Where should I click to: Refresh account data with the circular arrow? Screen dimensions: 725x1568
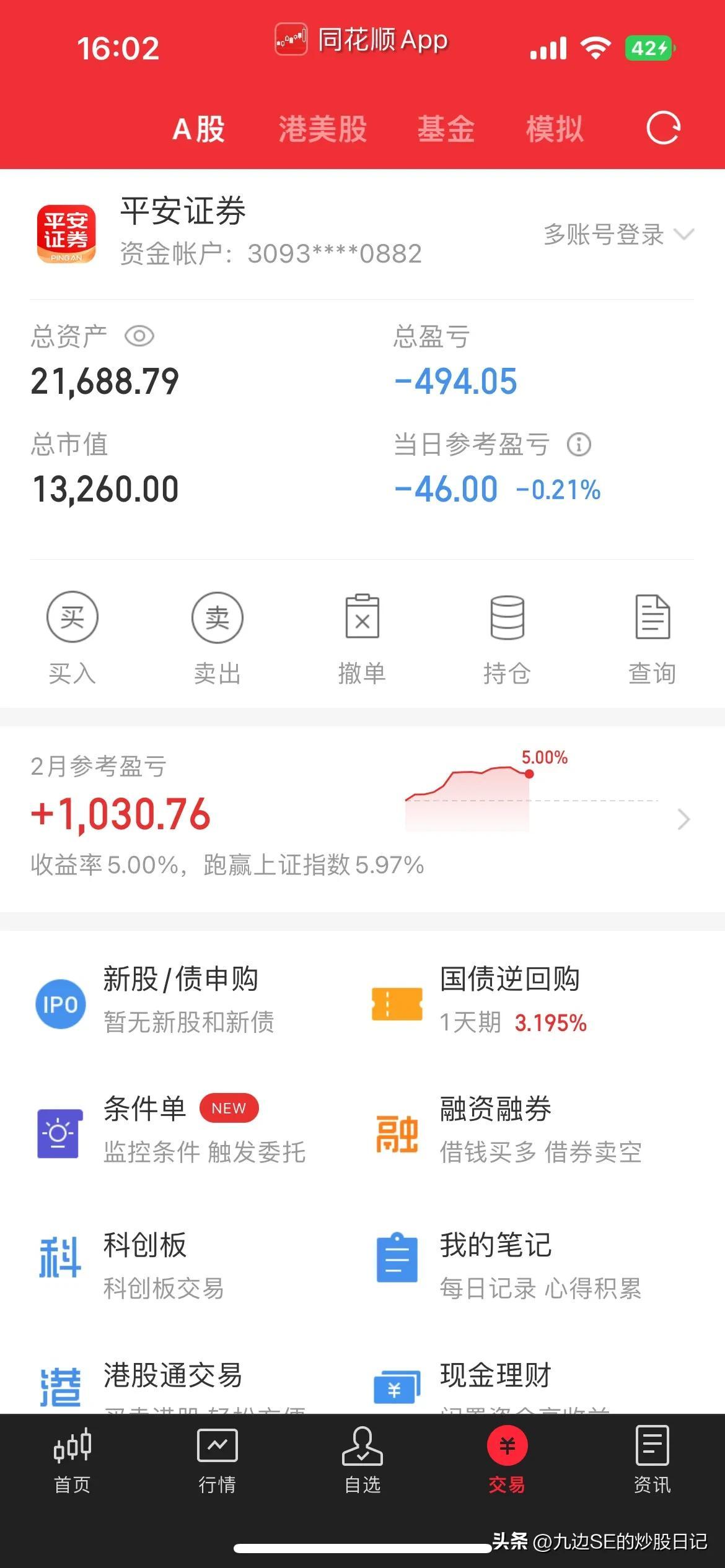[x=663, y=128]
